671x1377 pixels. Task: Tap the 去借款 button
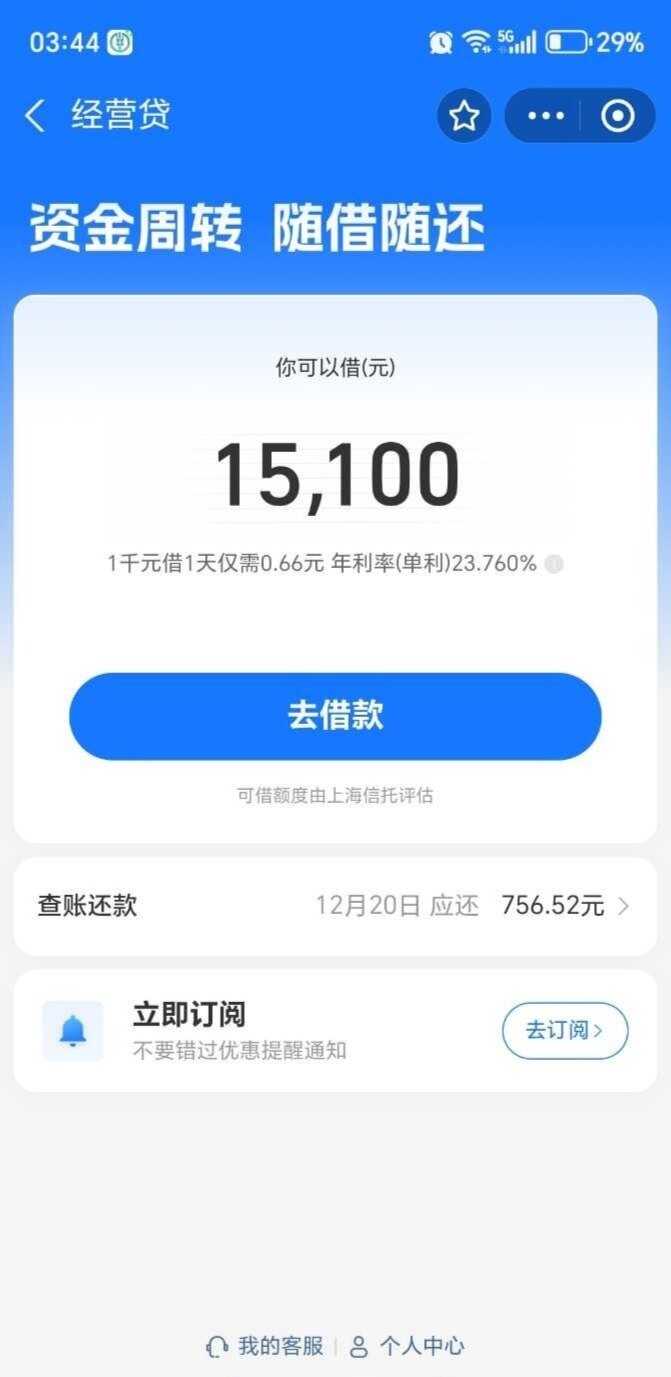click(x=335, y=716)
